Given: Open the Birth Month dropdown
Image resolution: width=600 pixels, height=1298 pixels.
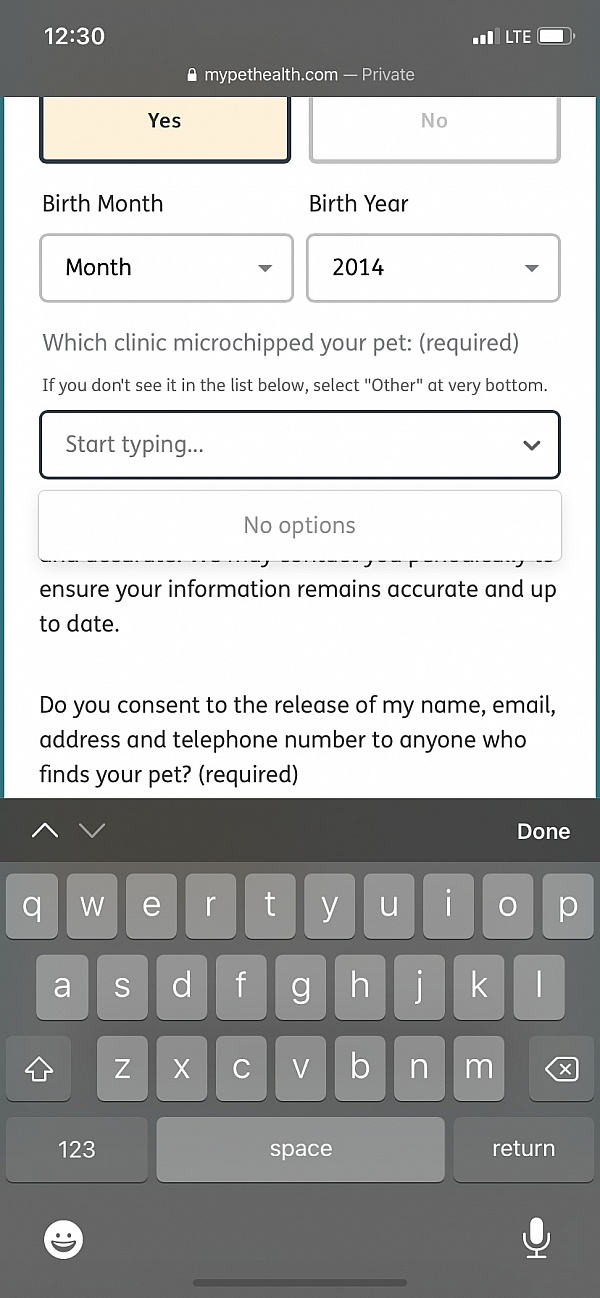Looking at the screenshot, I should click(166, 268).
